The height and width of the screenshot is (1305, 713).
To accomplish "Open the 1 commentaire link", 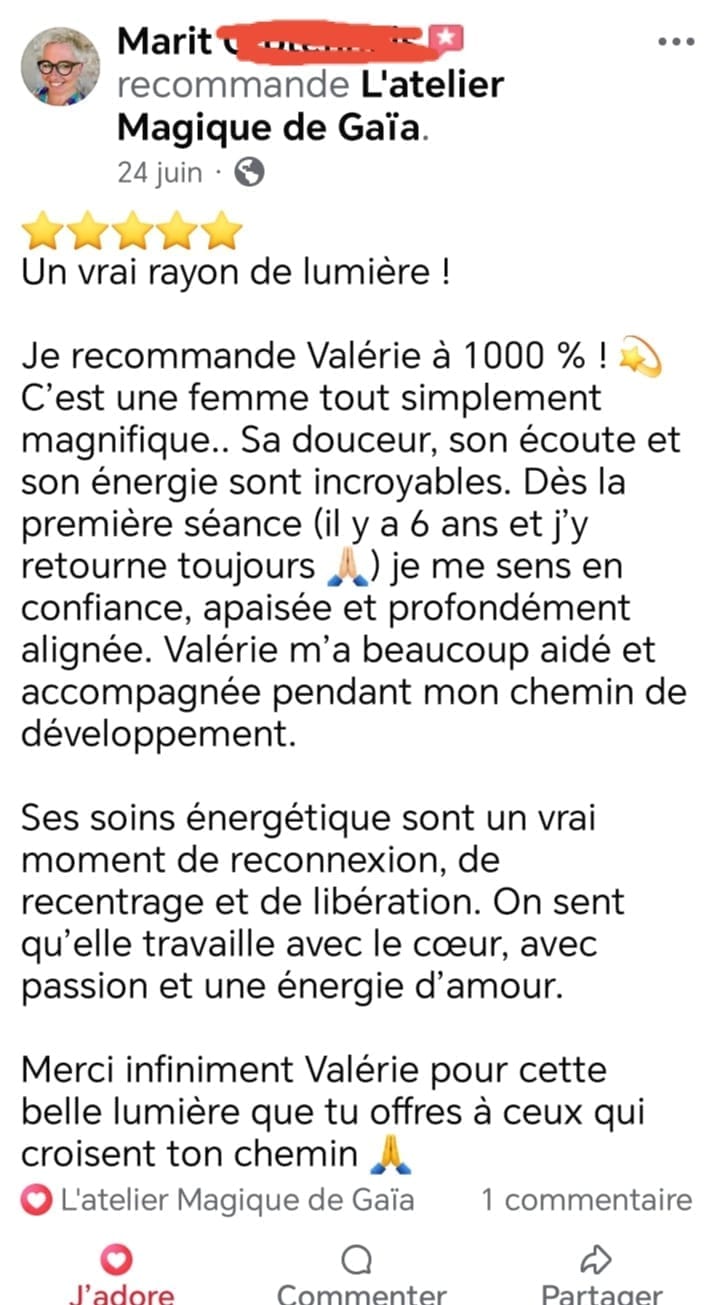I will pos(586,1200).
